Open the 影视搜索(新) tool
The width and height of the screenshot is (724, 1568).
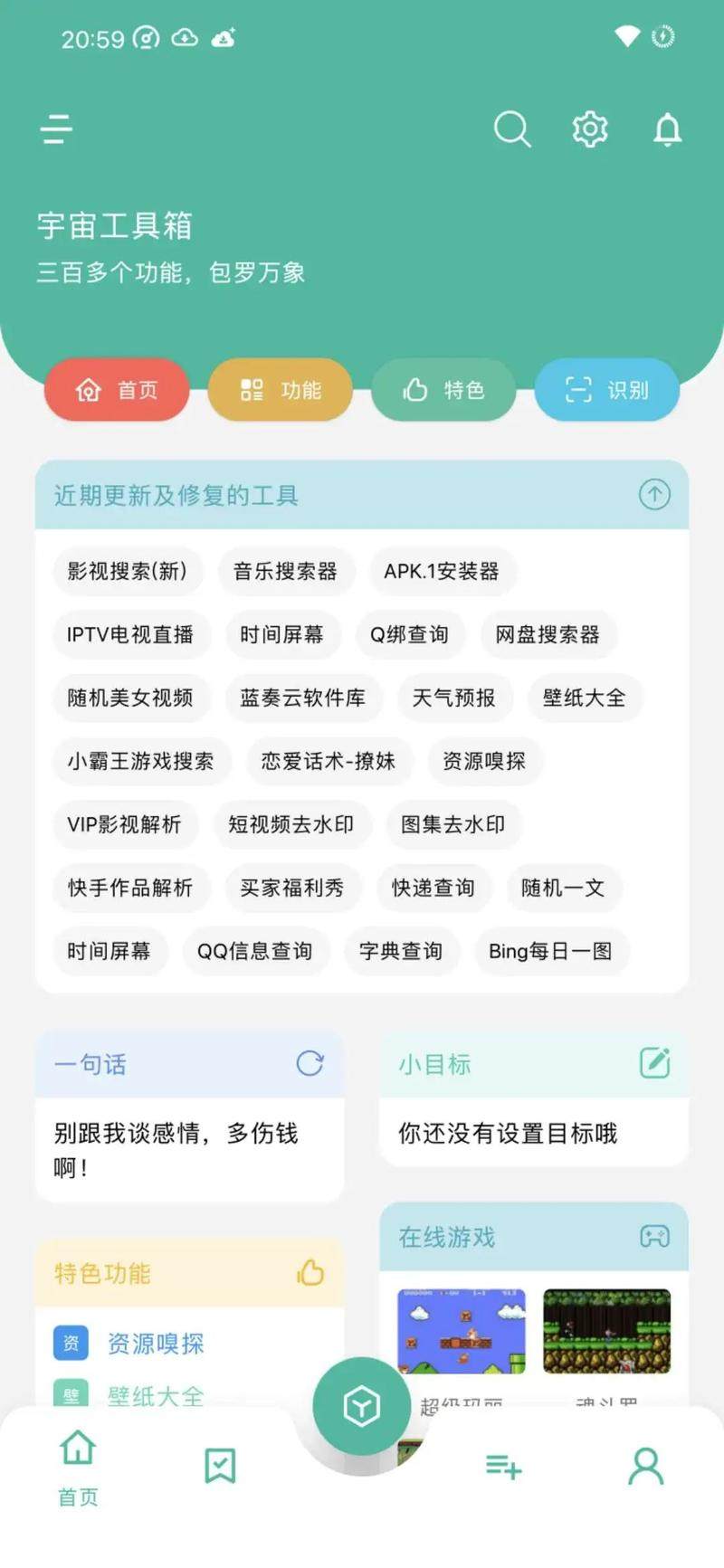[128, 571]
